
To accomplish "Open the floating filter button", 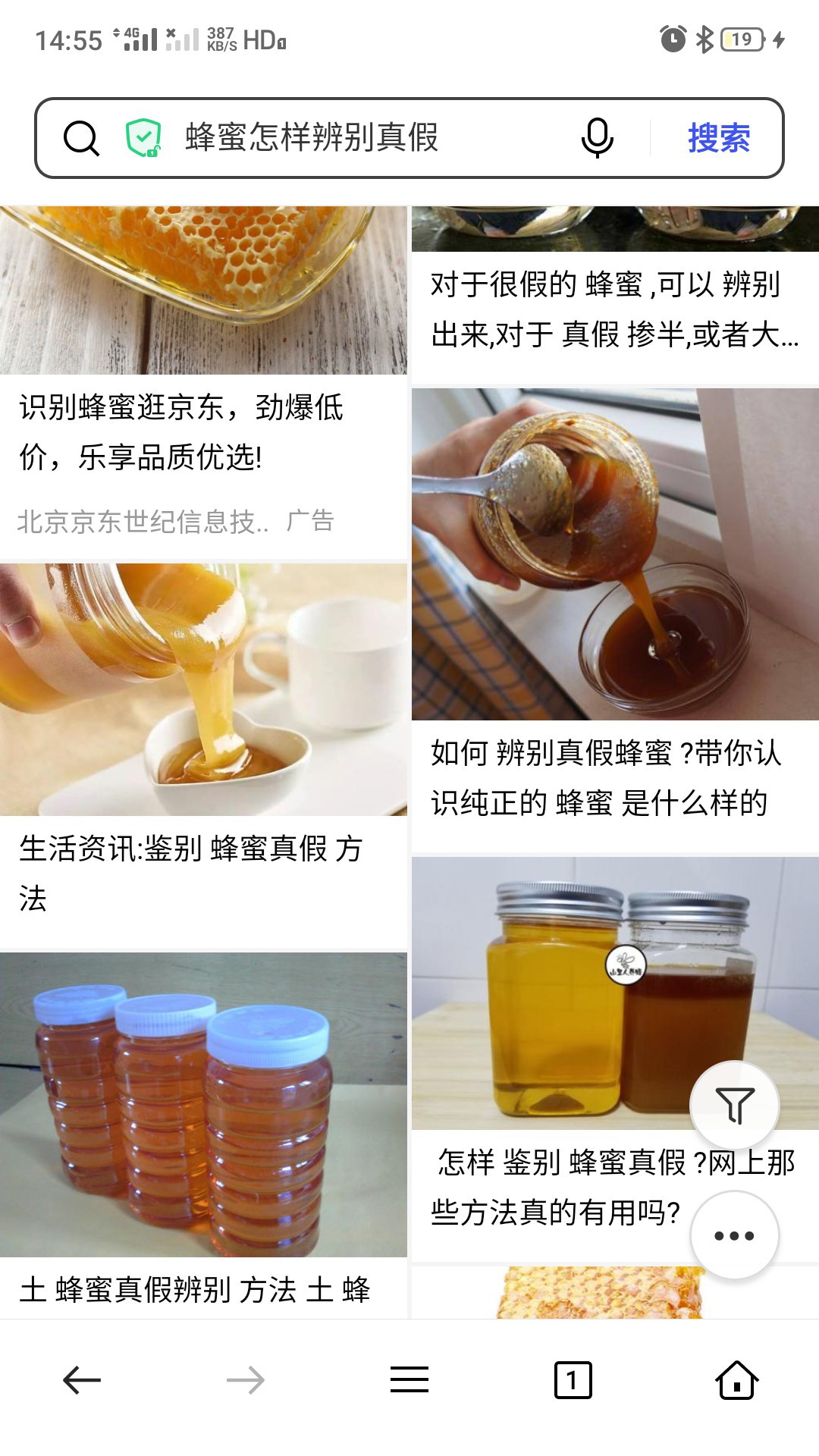I will coord(734,1105).
